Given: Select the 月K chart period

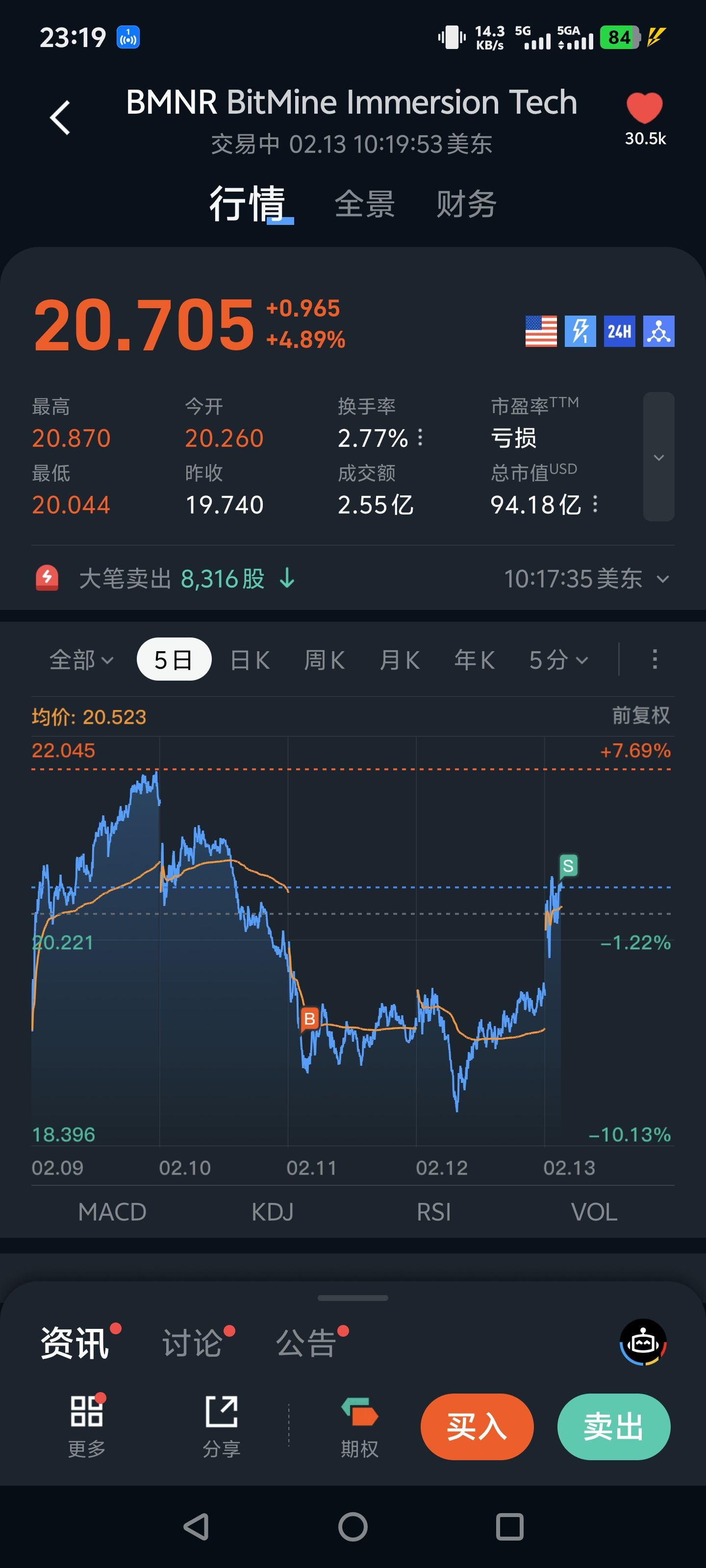Looking at the screenshot, I should tap(399, 660).
